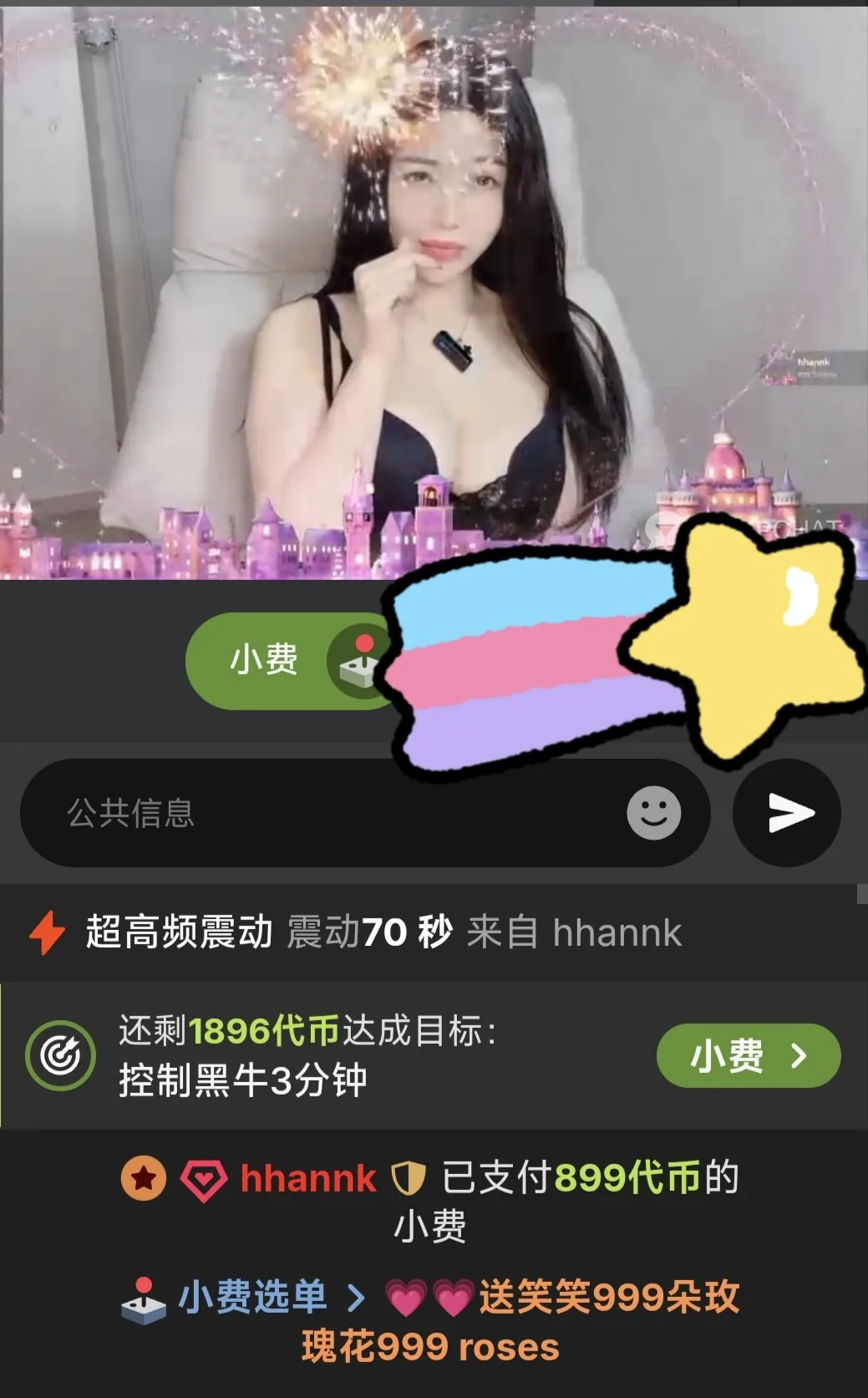Tap the 小费 button beside the goal
The height and width of the screenshot is (1398, 868).
pos(748,1055)
